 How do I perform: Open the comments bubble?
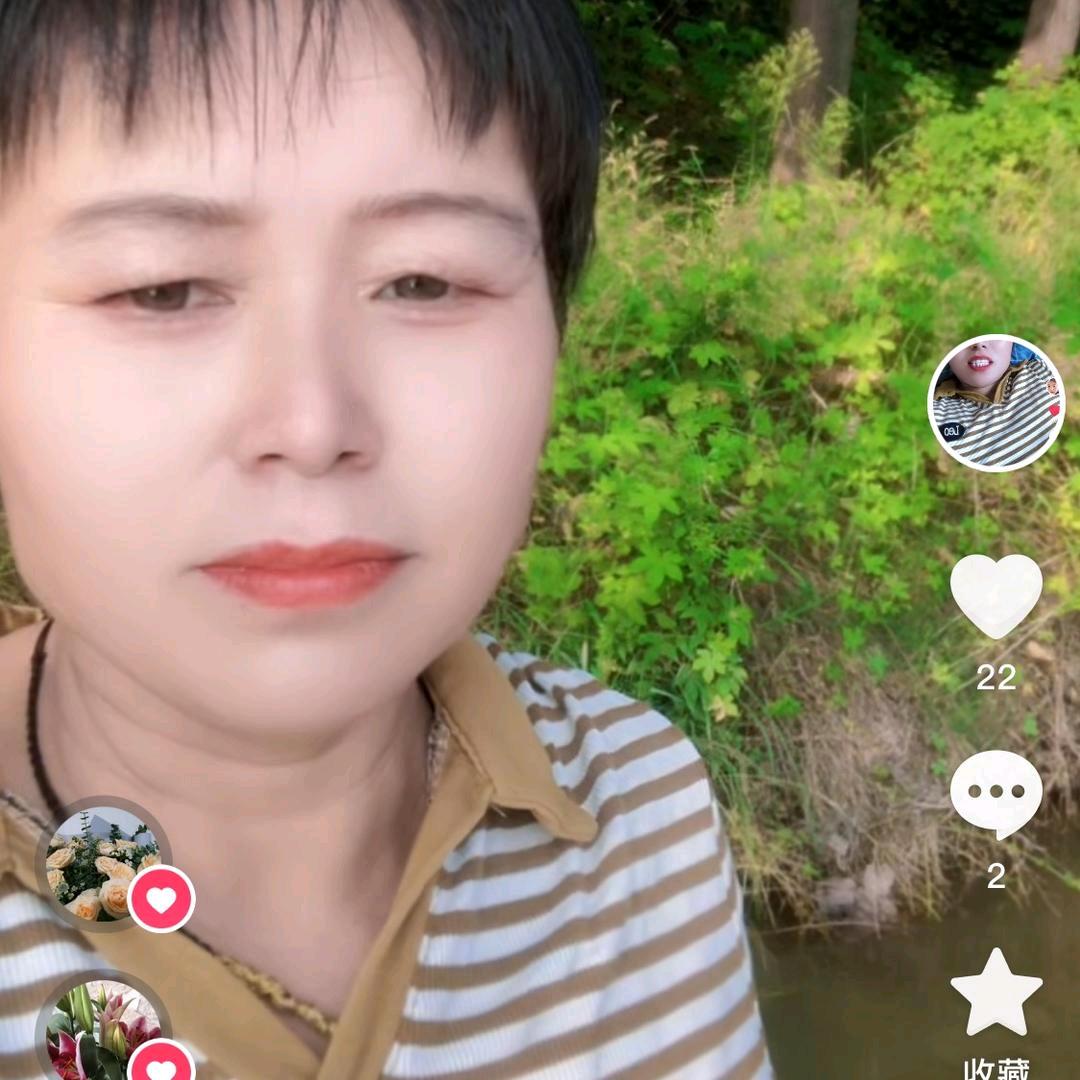pos(996,795)
